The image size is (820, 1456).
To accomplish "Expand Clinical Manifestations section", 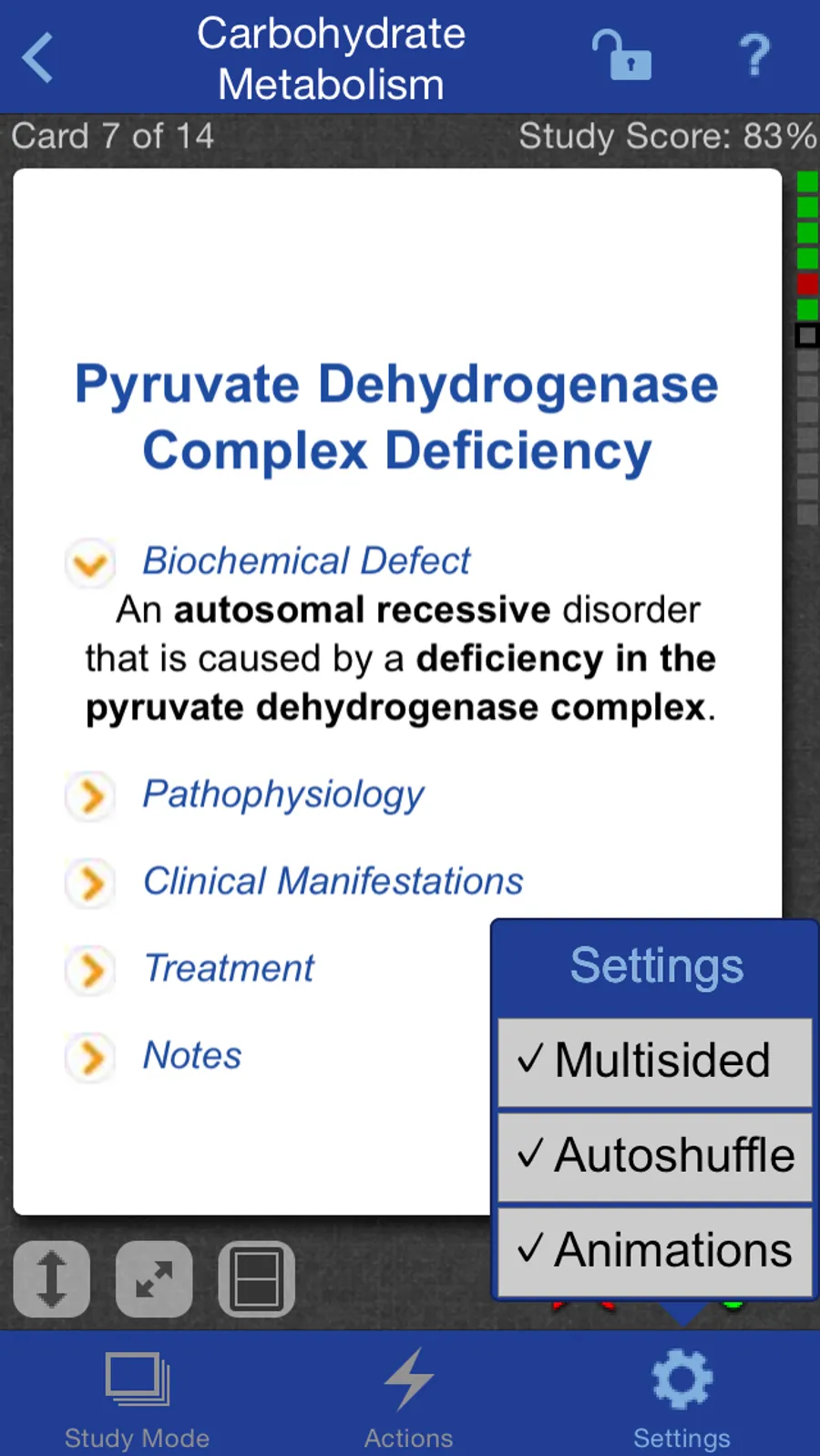I will pyautogui.click(x=90, y=883).
